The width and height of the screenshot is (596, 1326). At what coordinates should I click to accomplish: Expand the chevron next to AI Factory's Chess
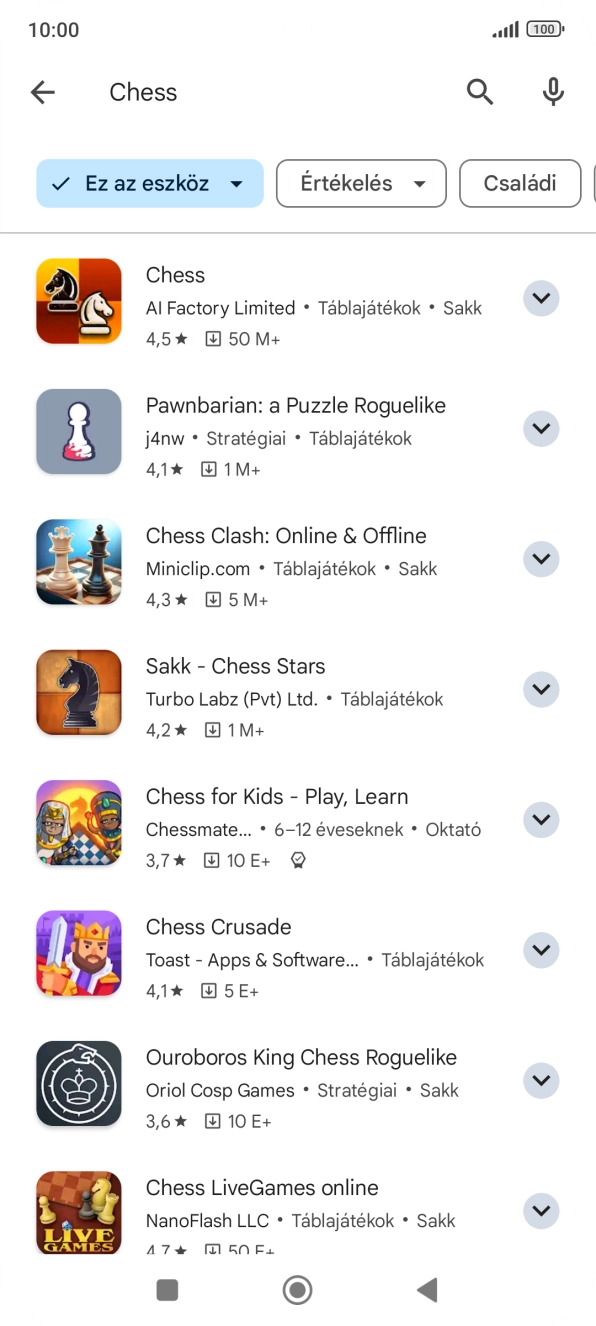541,298
